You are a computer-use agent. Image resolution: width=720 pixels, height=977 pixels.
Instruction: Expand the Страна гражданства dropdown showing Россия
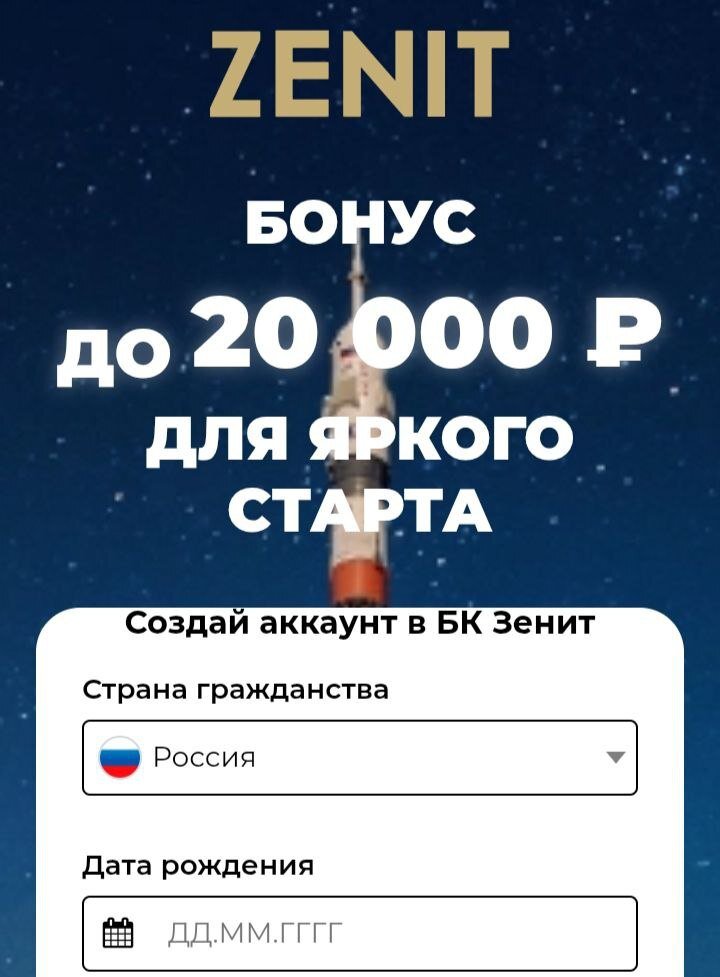tap(360, 758)
